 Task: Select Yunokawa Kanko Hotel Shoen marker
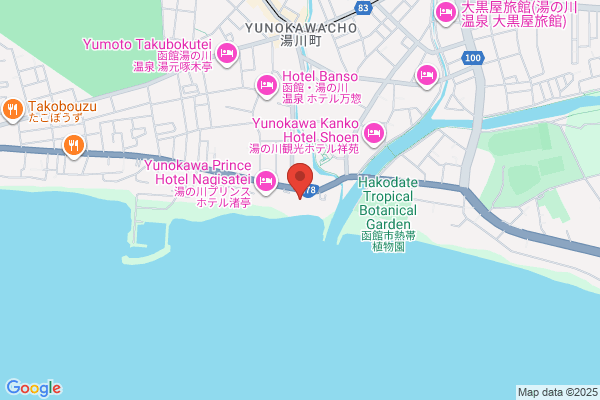click(374, 134)
